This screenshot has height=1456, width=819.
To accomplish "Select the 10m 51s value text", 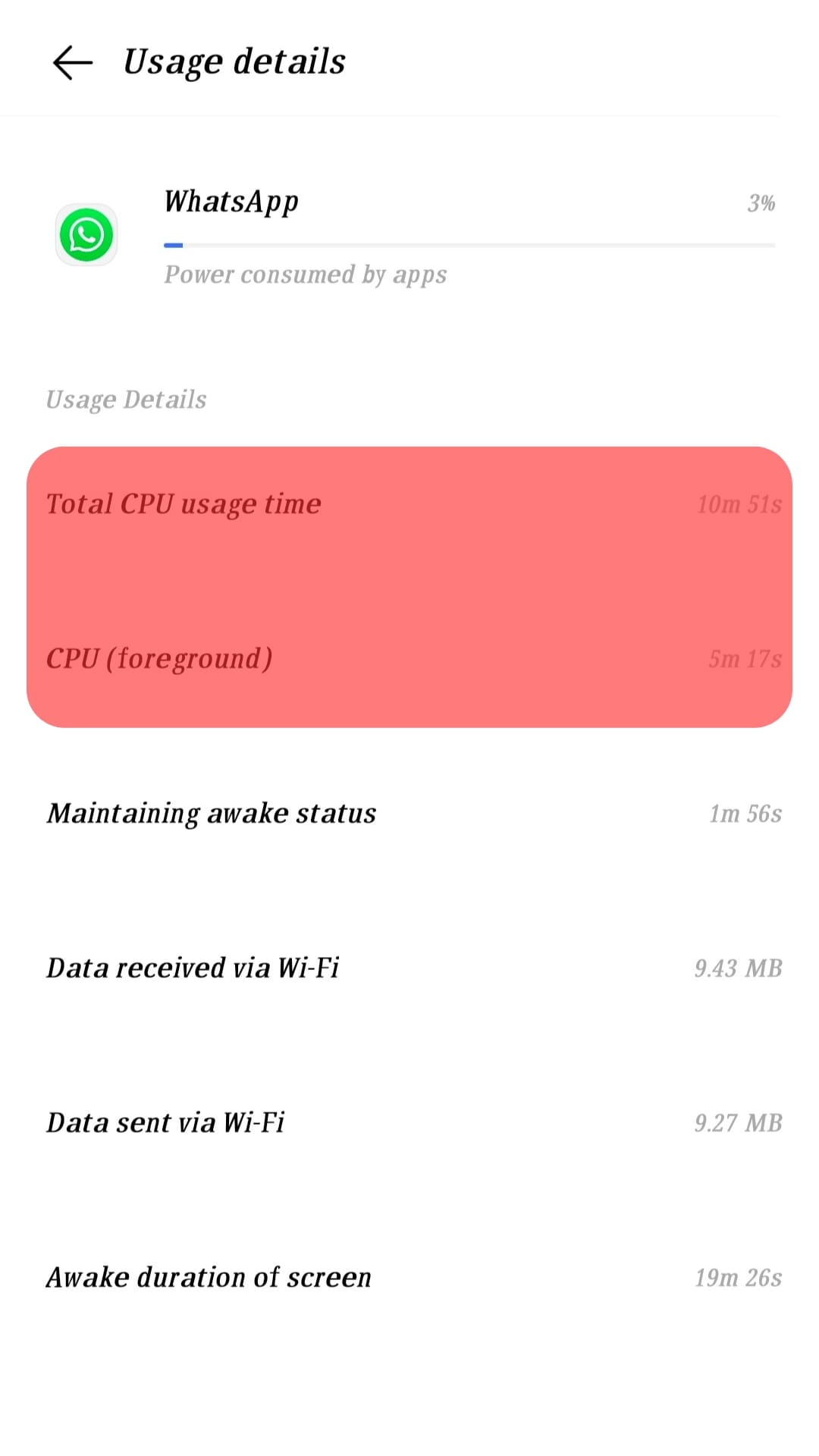I will coord(739,504).
